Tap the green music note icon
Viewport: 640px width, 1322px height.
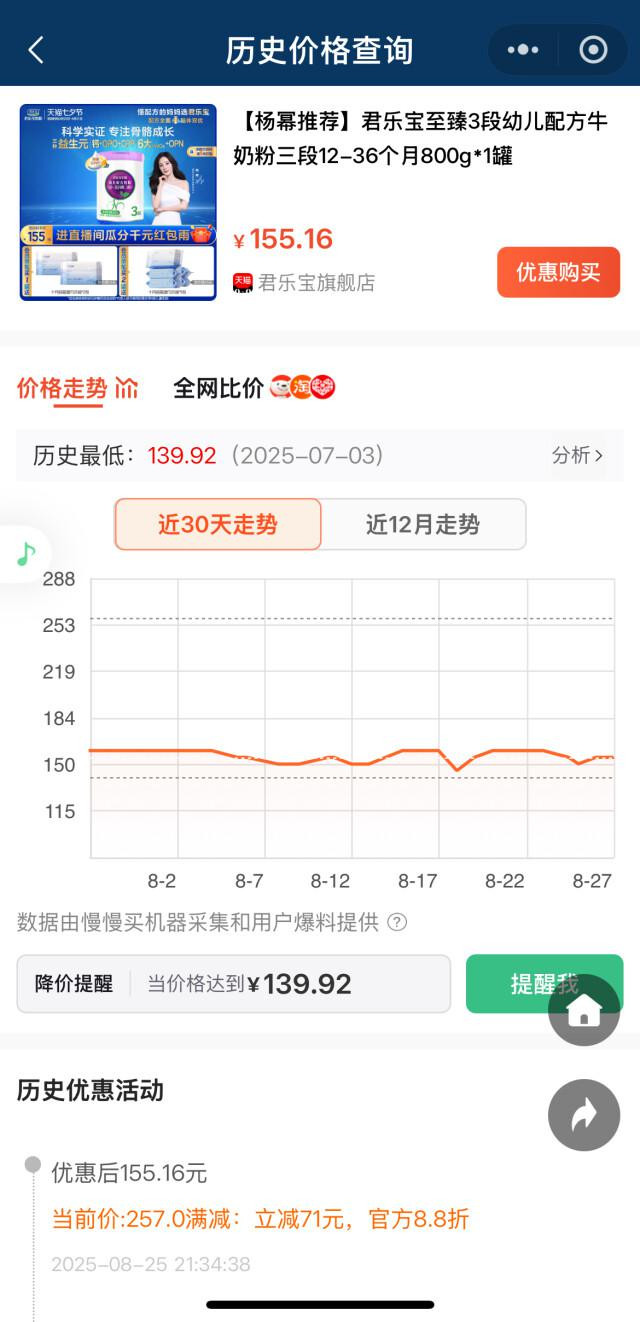pos(24,554)
